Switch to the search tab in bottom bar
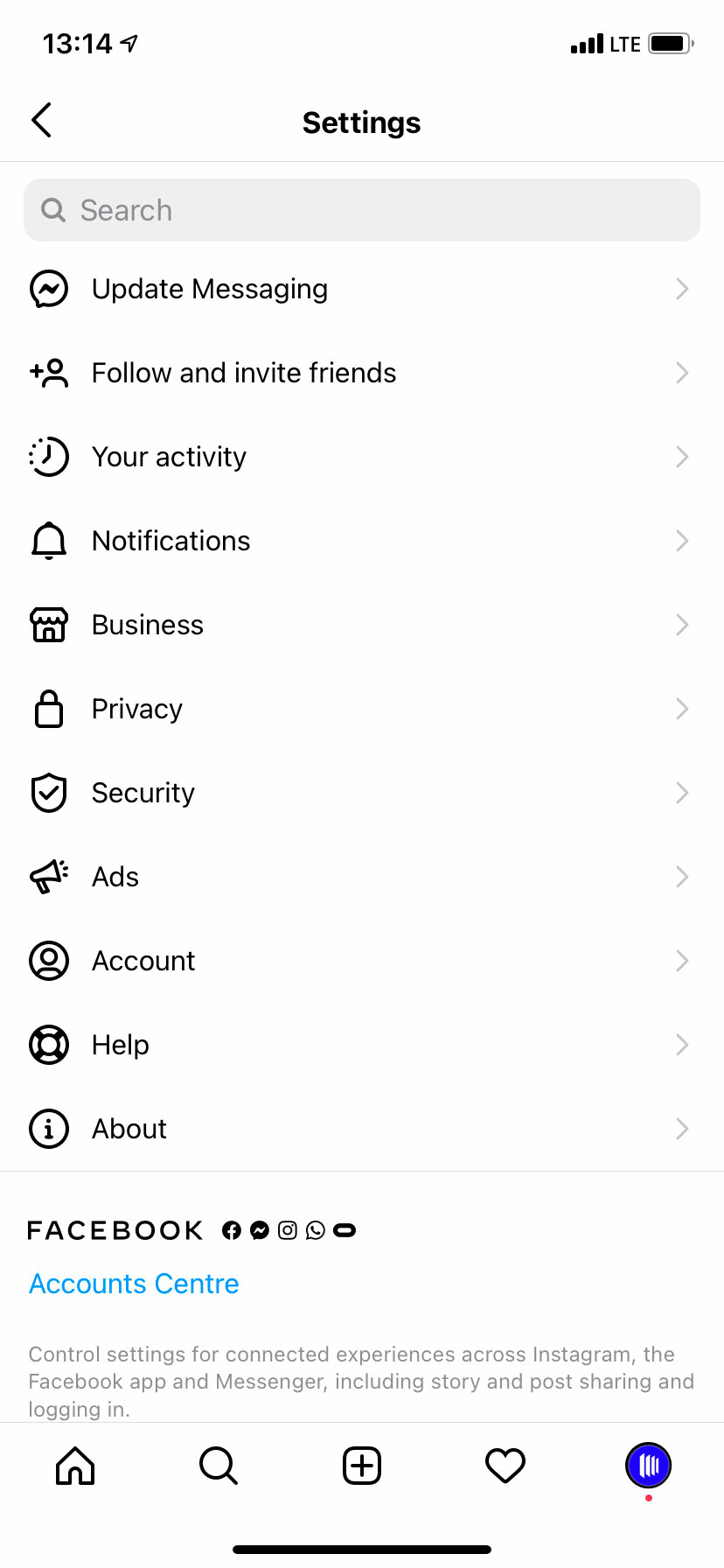Image resolution: width=724 pixels, height=1568 pixels. pos(219,1466)
